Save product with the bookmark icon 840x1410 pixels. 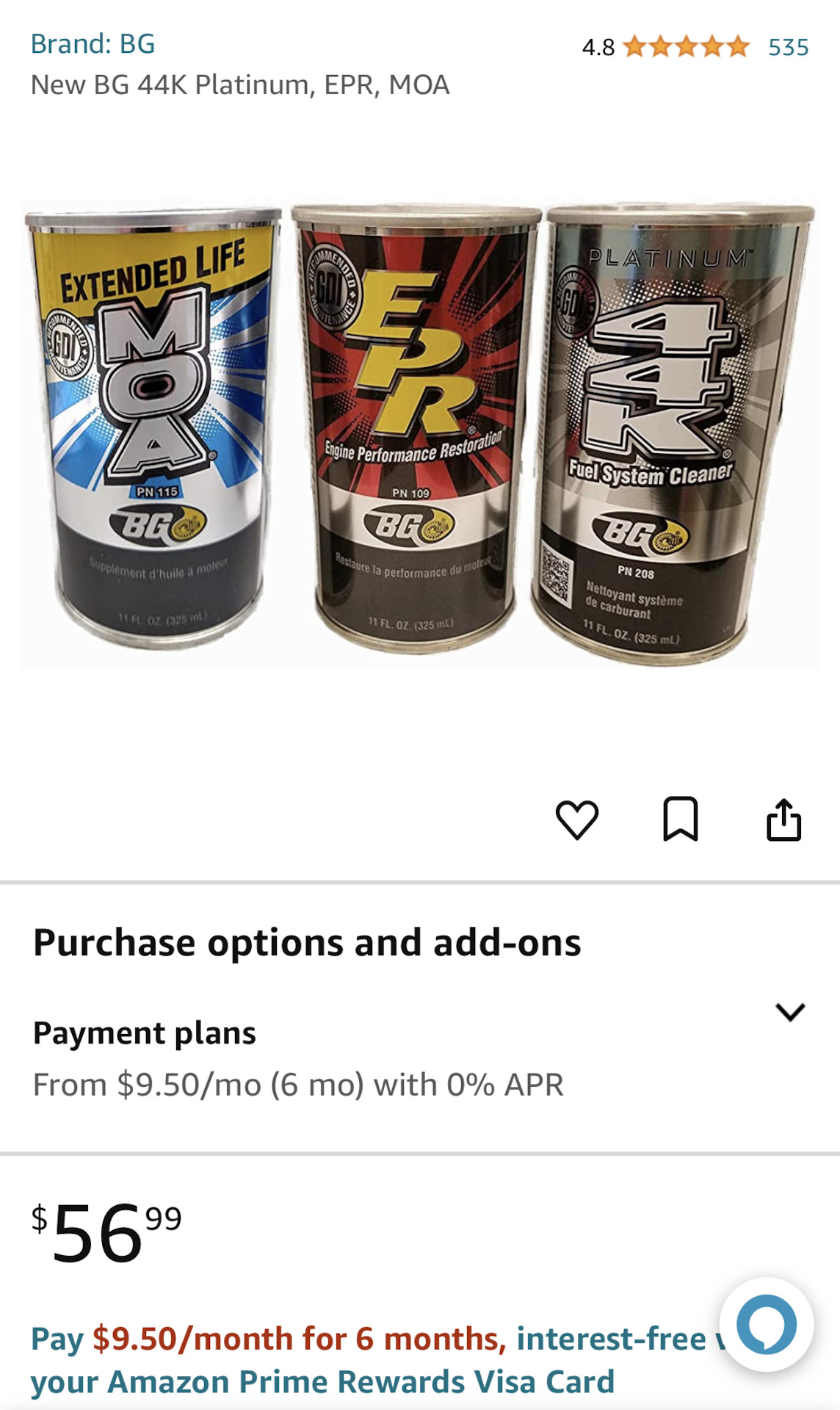[x=680, y=819]
